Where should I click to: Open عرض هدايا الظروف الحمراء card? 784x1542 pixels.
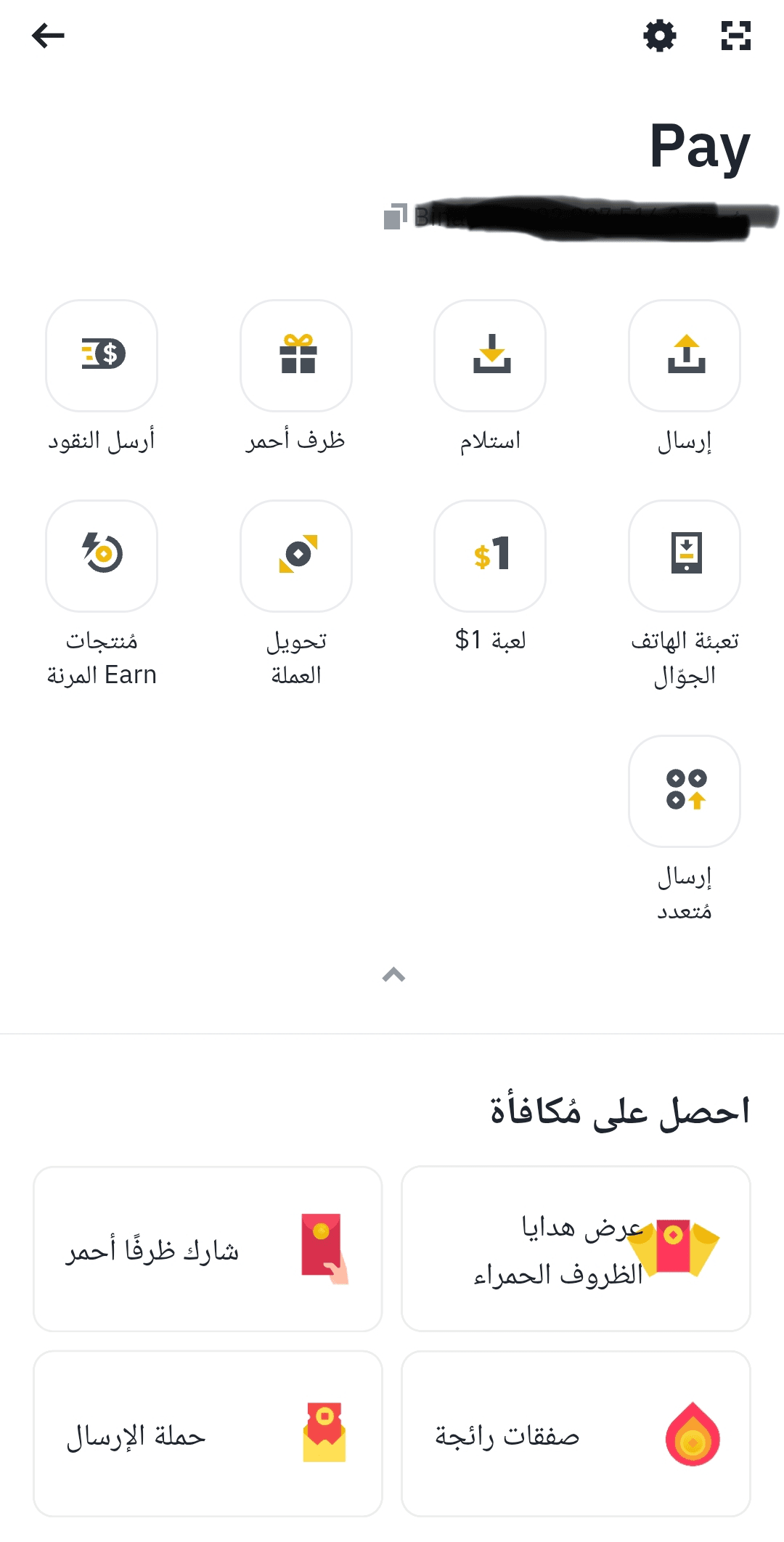click(576, 1249)
